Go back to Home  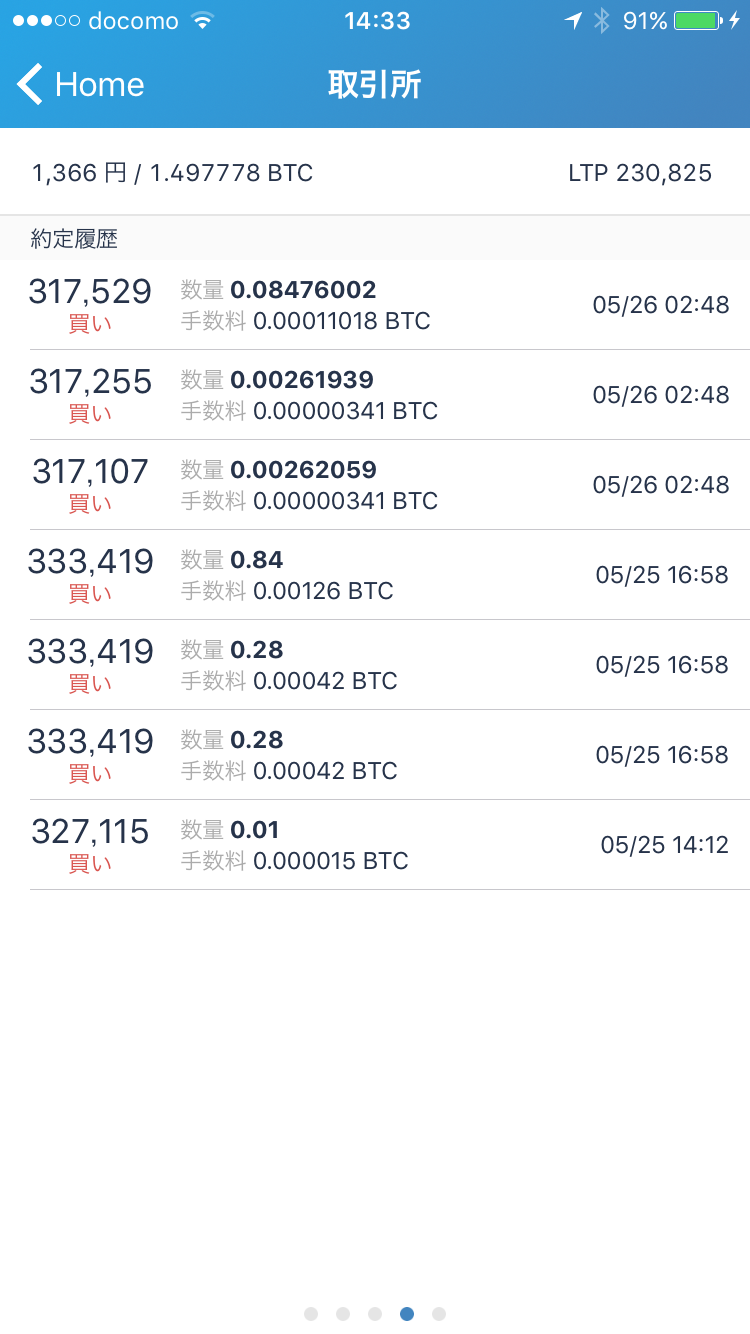80,85
